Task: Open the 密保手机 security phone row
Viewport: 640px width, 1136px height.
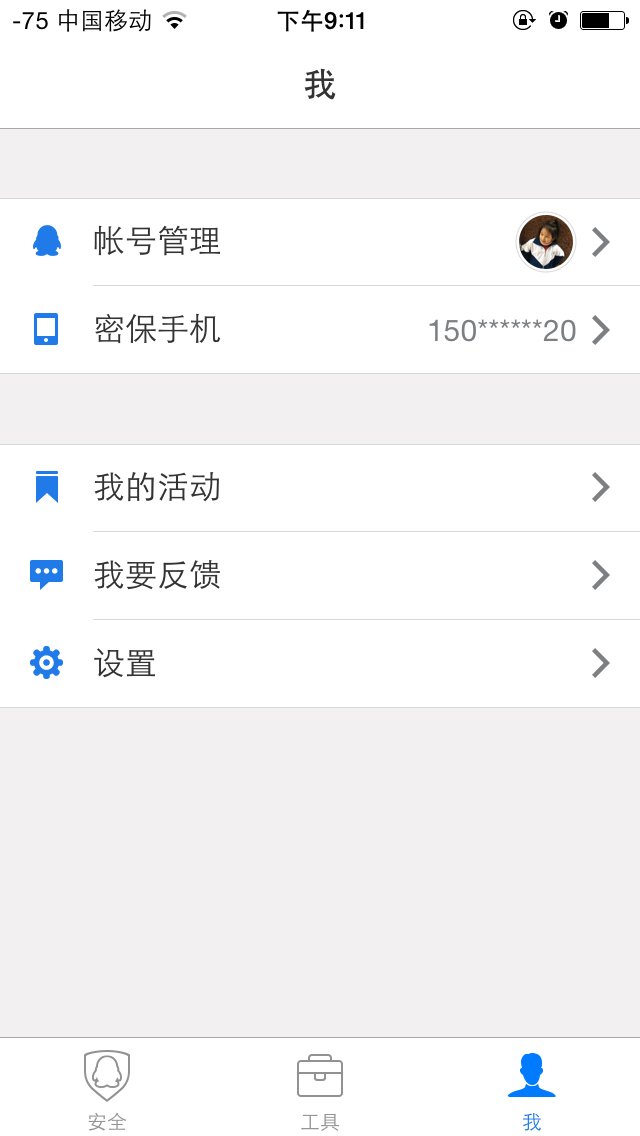Action: pos(320,330)
